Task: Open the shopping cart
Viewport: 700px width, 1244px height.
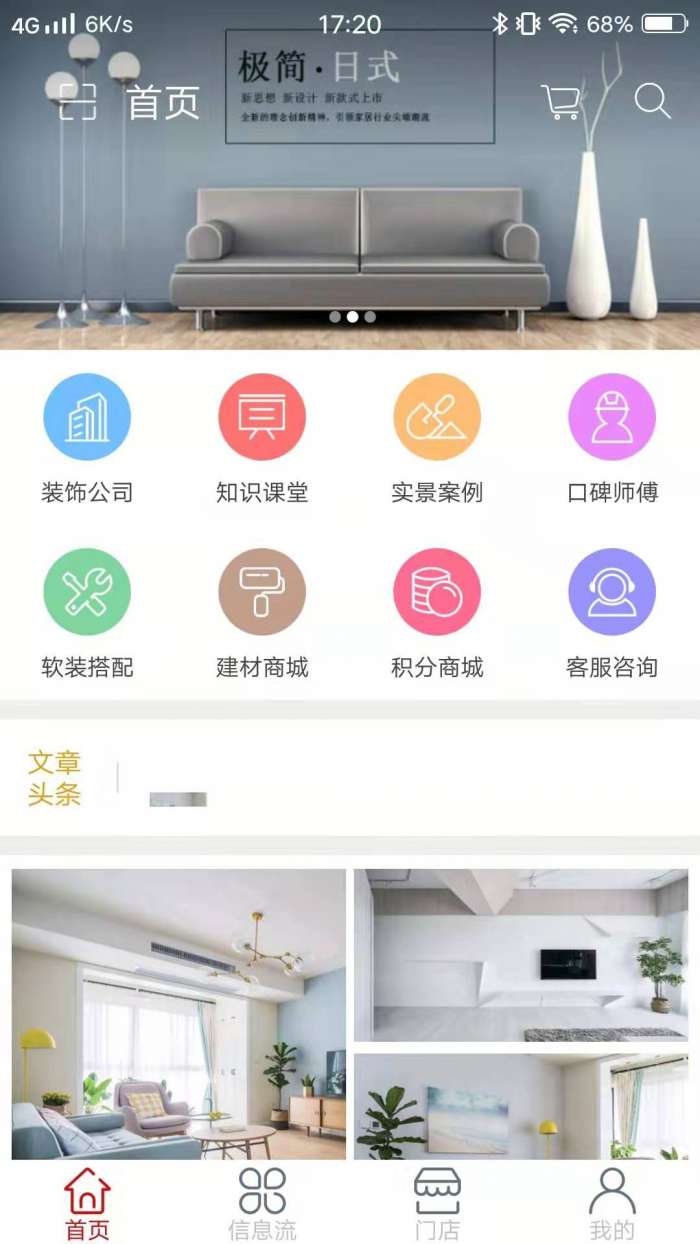Action: coord(561,102)
